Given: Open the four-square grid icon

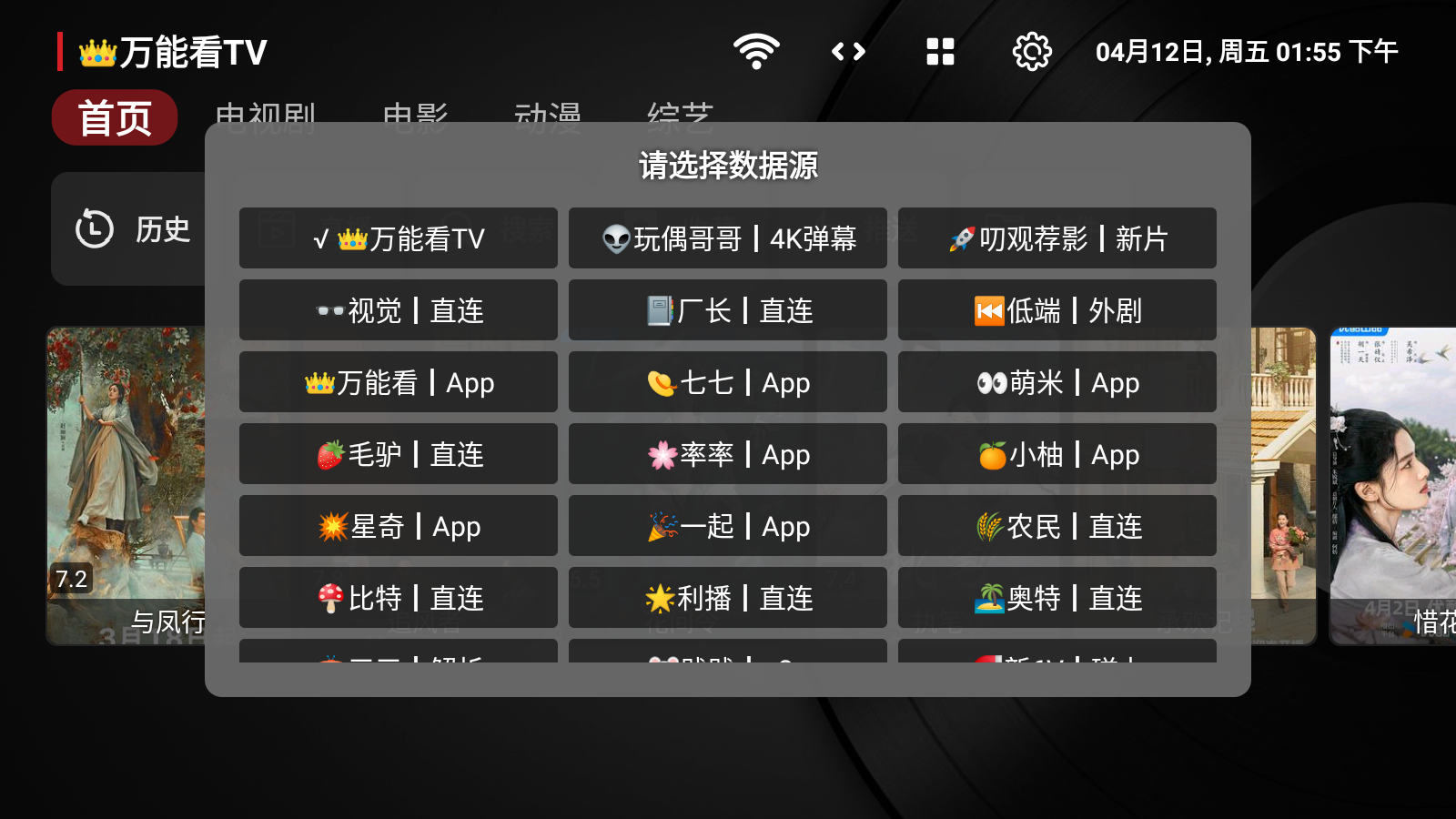Looking at the screenshot, I should click(x=939, y=52).
